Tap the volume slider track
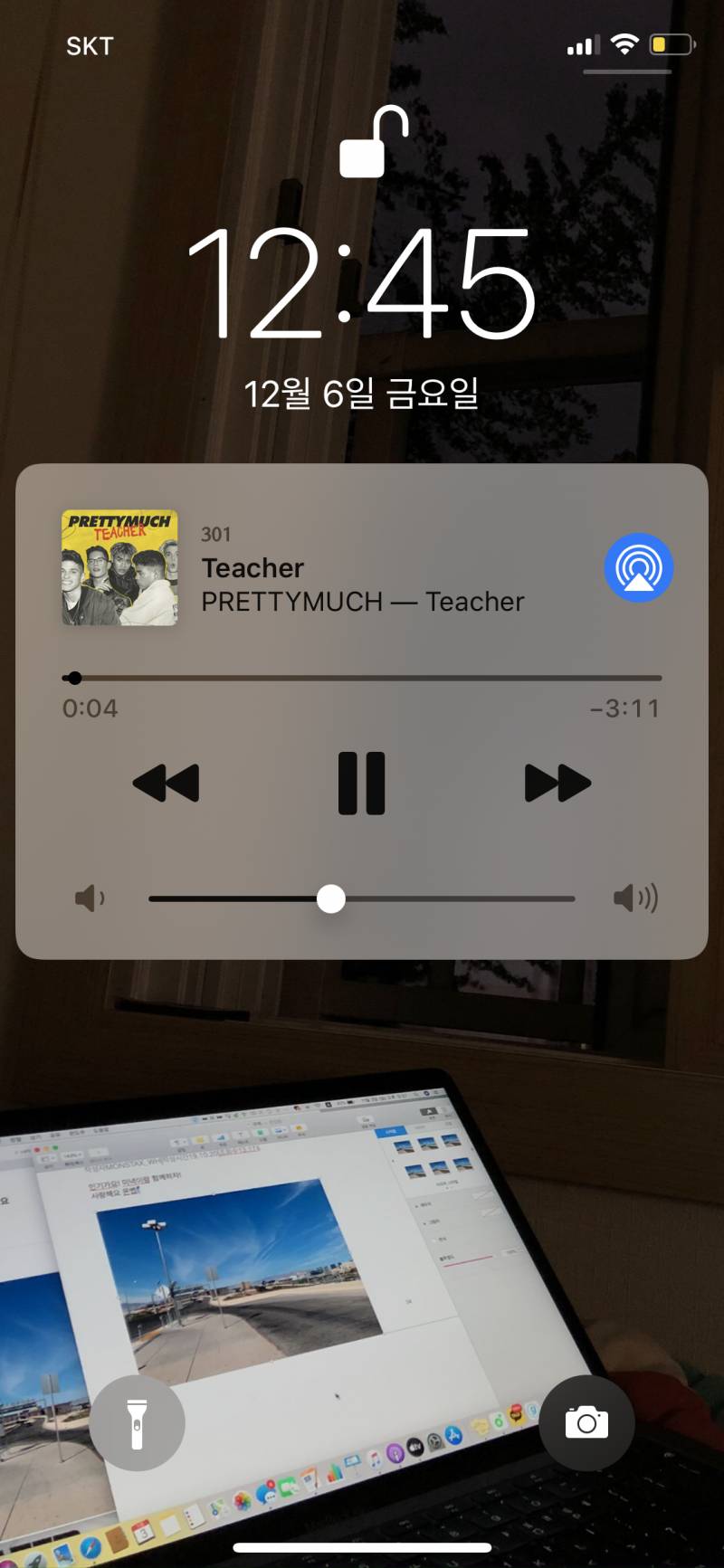The height and width of the screenshot is (1568, 724). coord(452,898)
